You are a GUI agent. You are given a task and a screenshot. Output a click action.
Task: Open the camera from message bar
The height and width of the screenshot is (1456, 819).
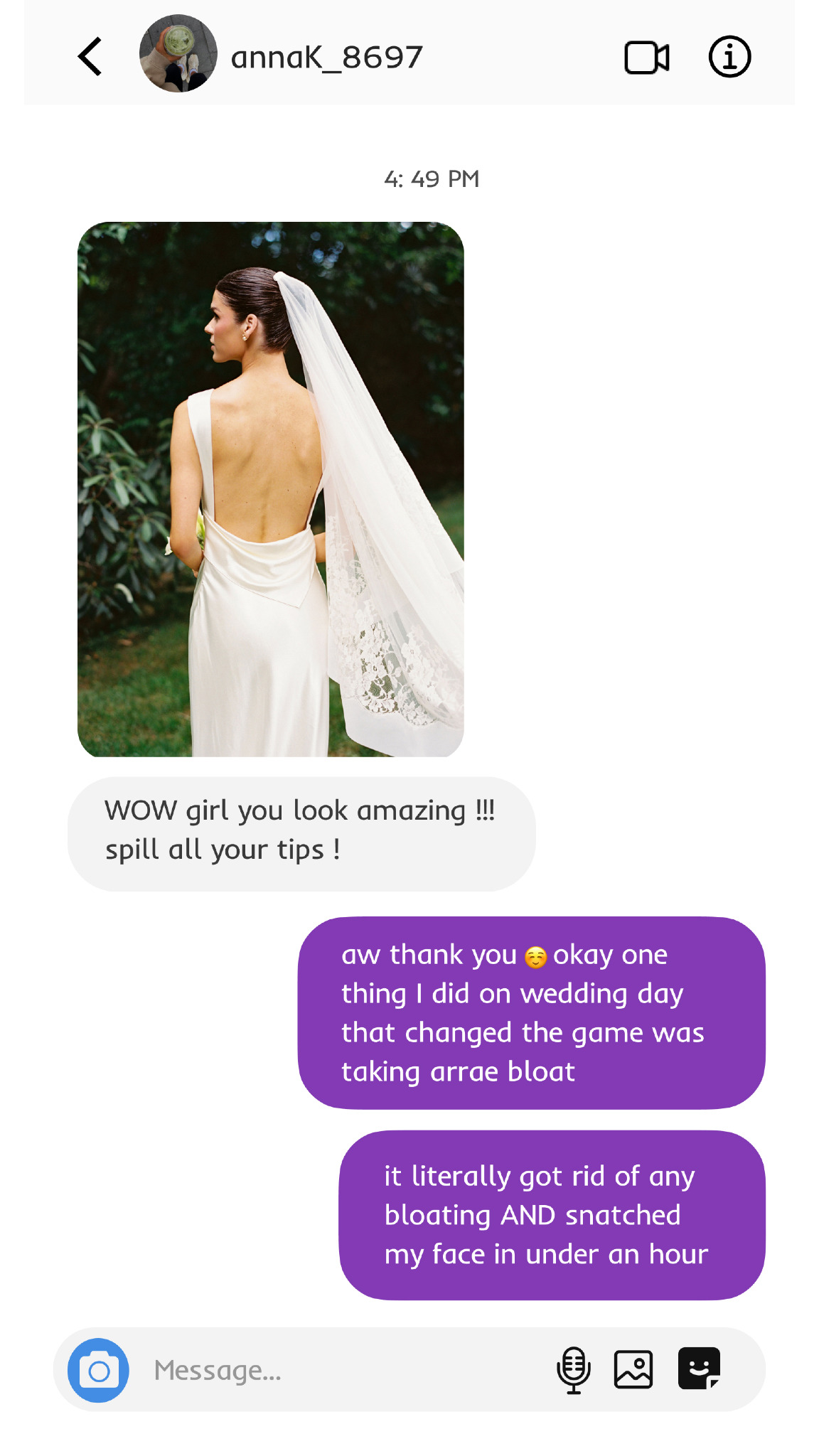pyautogui.click(x=98, y=1370)
